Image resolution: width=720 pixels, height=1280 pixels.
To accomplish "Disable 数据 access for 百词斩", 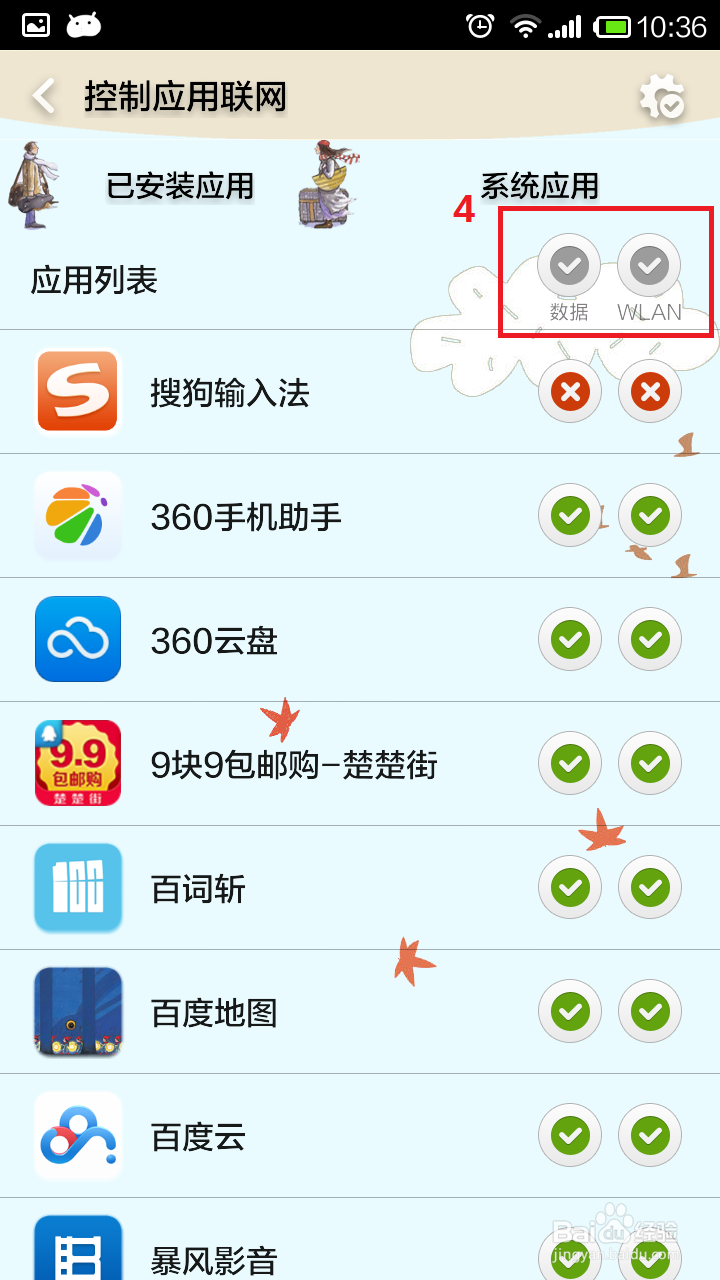I will tap(570, 887).
